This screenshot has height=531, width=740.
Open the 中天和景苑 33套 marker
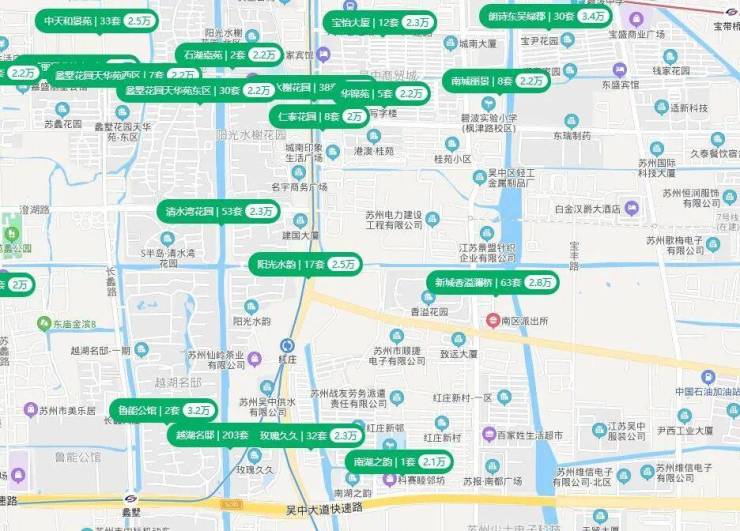[96, 20]
